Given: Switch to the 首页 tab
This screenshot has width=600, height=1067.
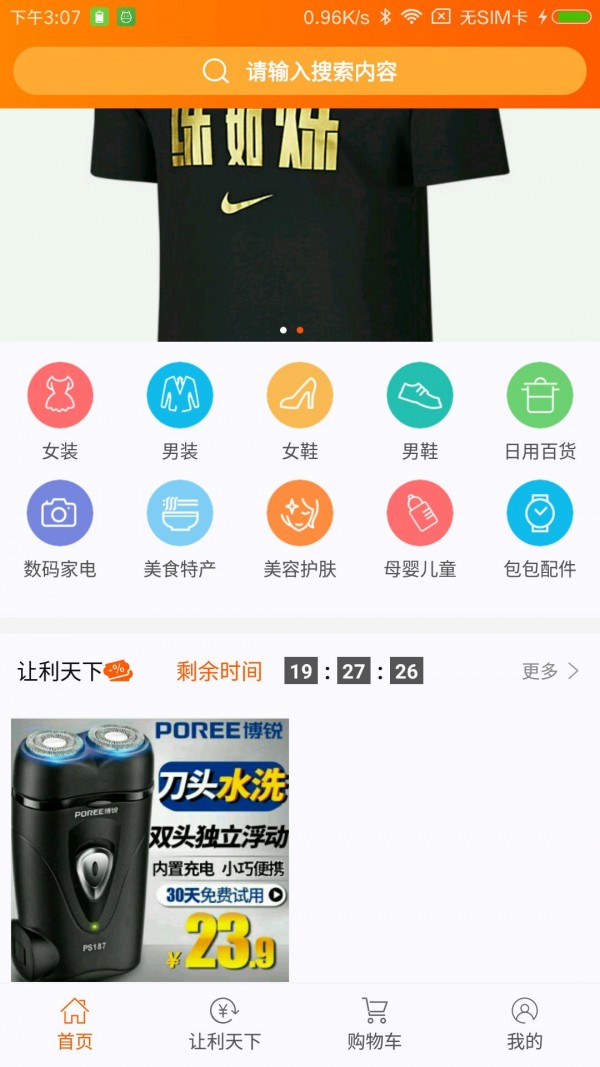Looking at the screenshot, I should tap(75, 1024).
